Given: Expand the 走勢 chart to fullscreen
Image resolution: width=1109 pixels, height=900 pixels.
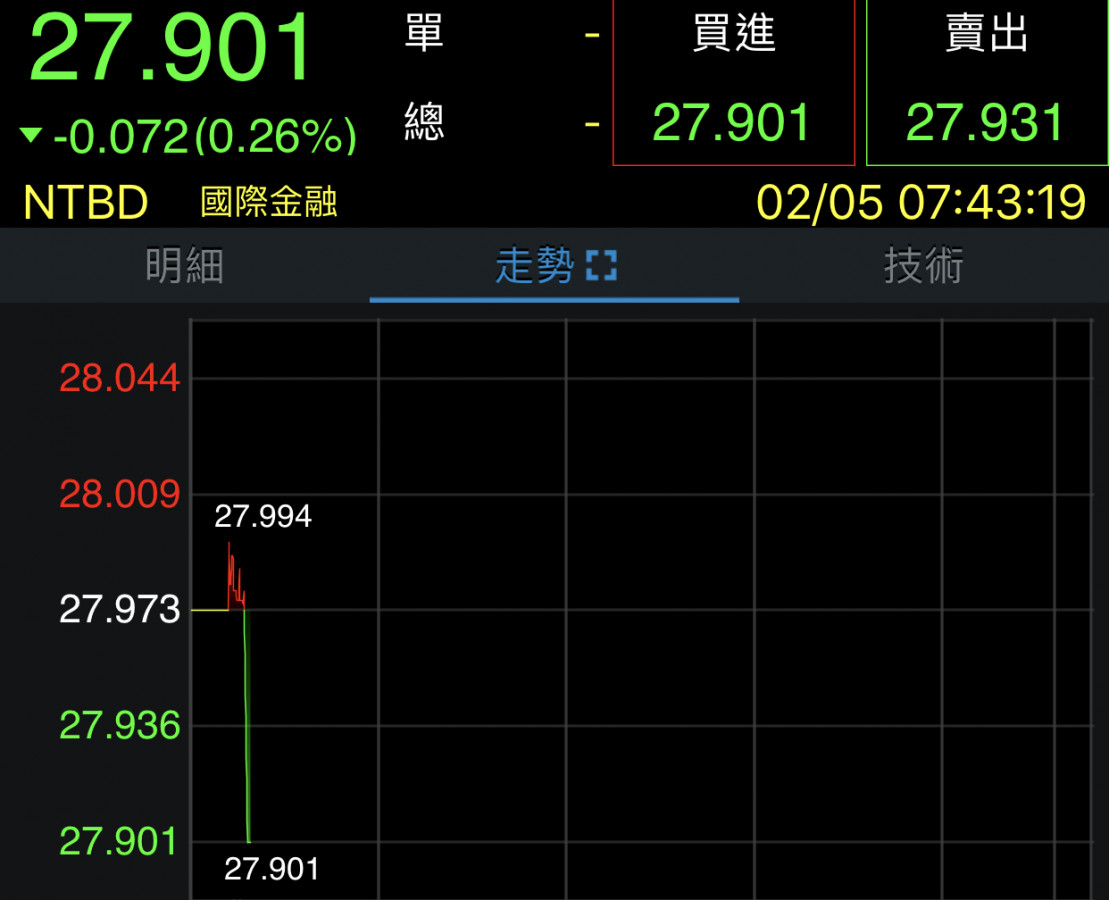Looking at the screenshot, I should pyautogui.click(x=601, y=267).
